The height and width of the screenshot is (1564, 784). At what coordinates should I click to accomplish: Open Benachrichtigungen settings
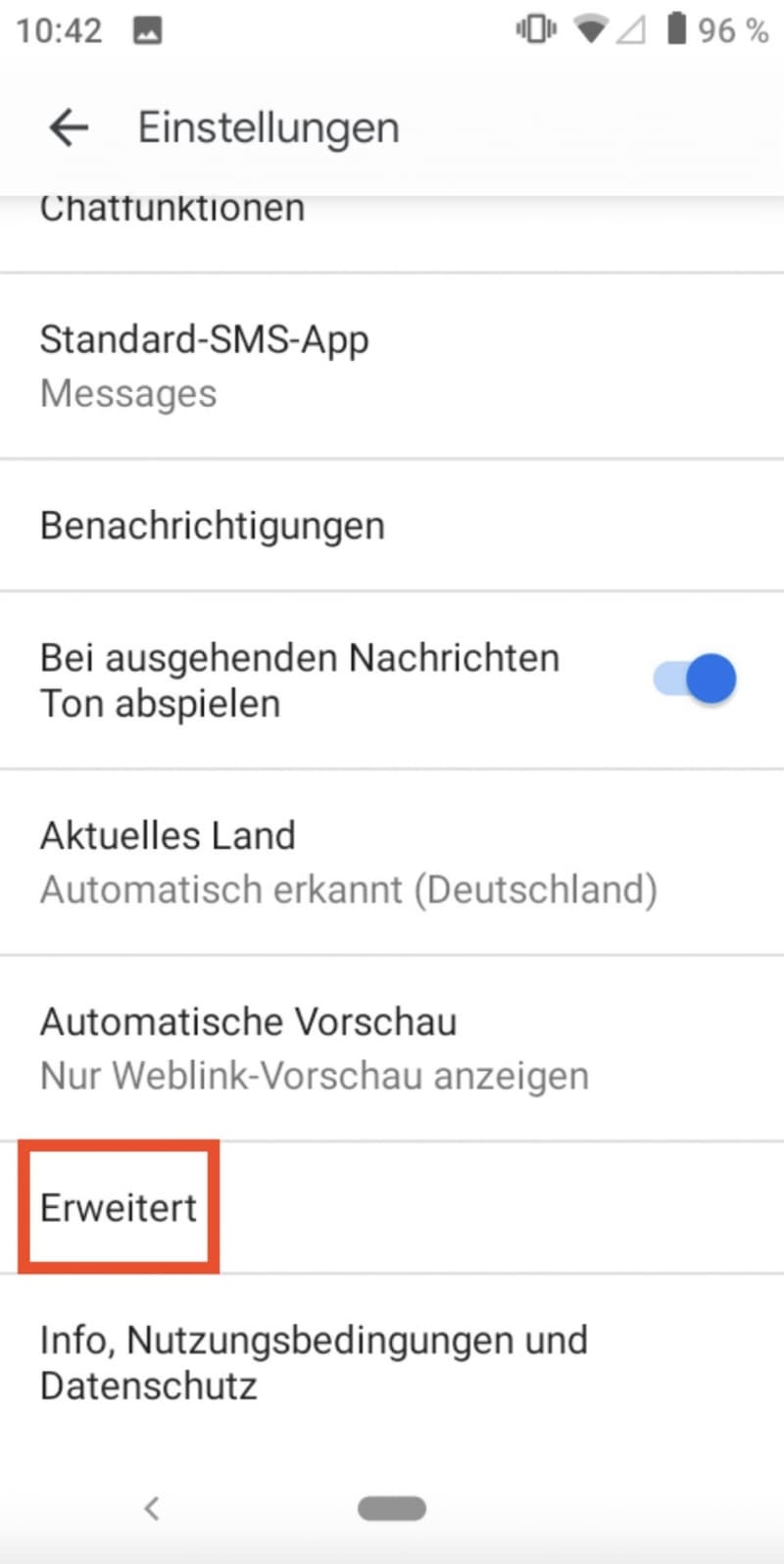392,526
